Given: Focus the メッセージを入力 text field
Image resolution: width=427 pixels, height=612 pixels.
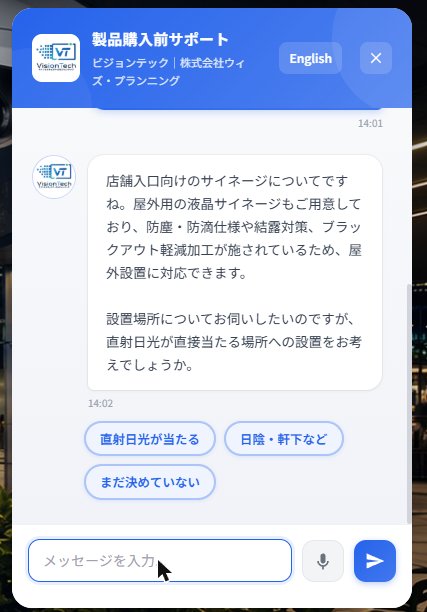Looking at the screenshot, I should 160,560.
